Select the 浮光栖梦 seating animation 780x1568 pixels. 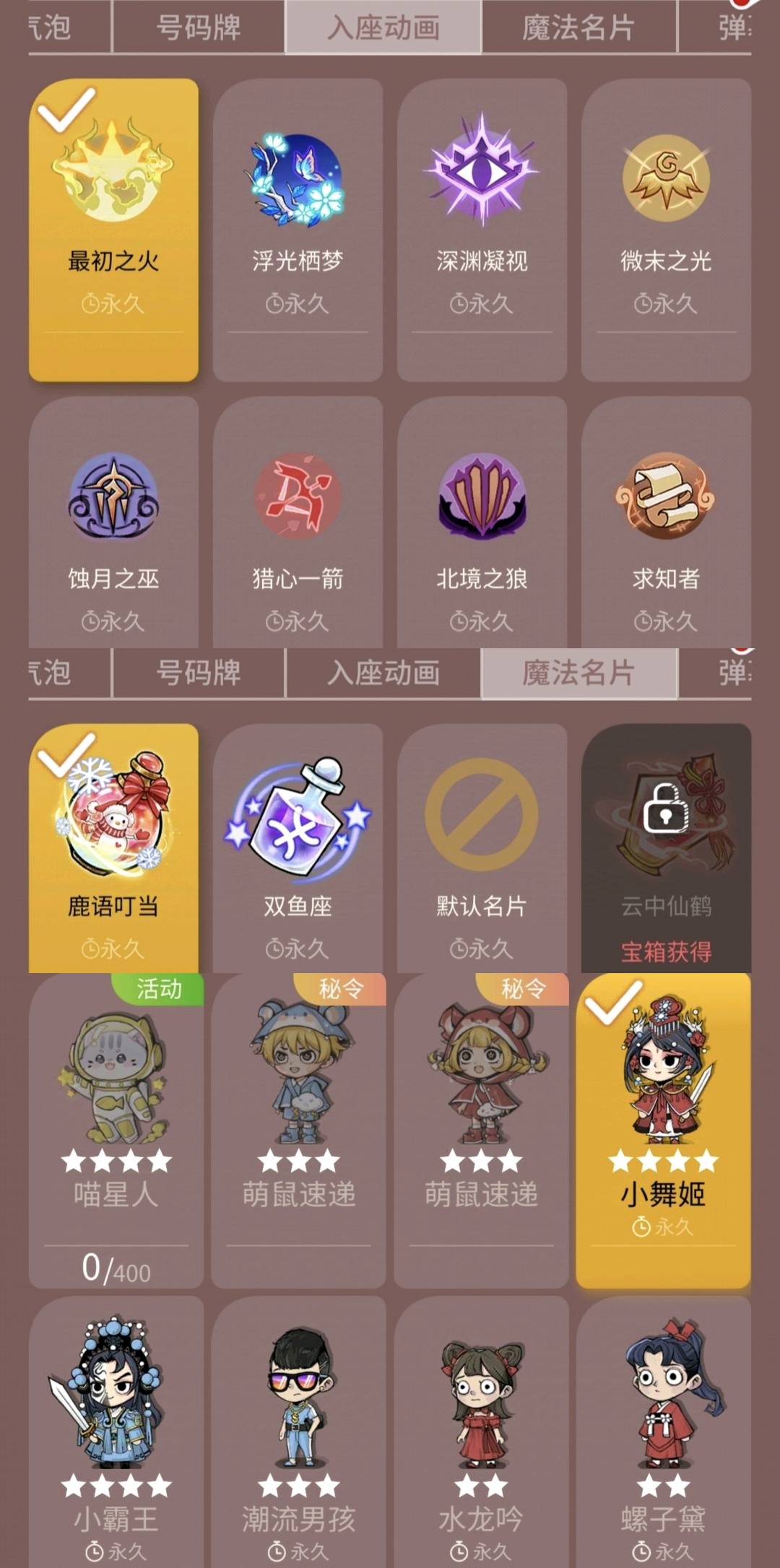[298, 230]
